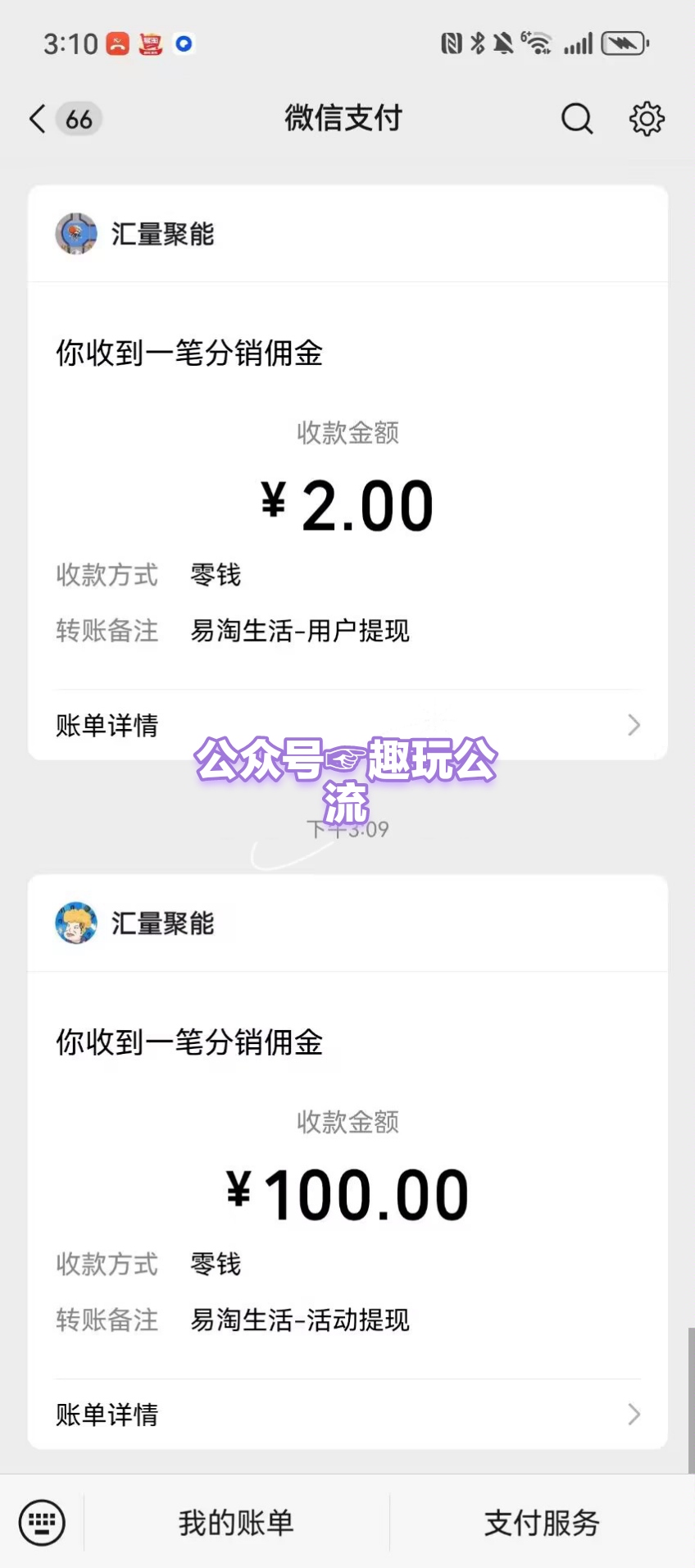Open the settings gear
This screenshot has height=1568, width=695.
(647, 119)
